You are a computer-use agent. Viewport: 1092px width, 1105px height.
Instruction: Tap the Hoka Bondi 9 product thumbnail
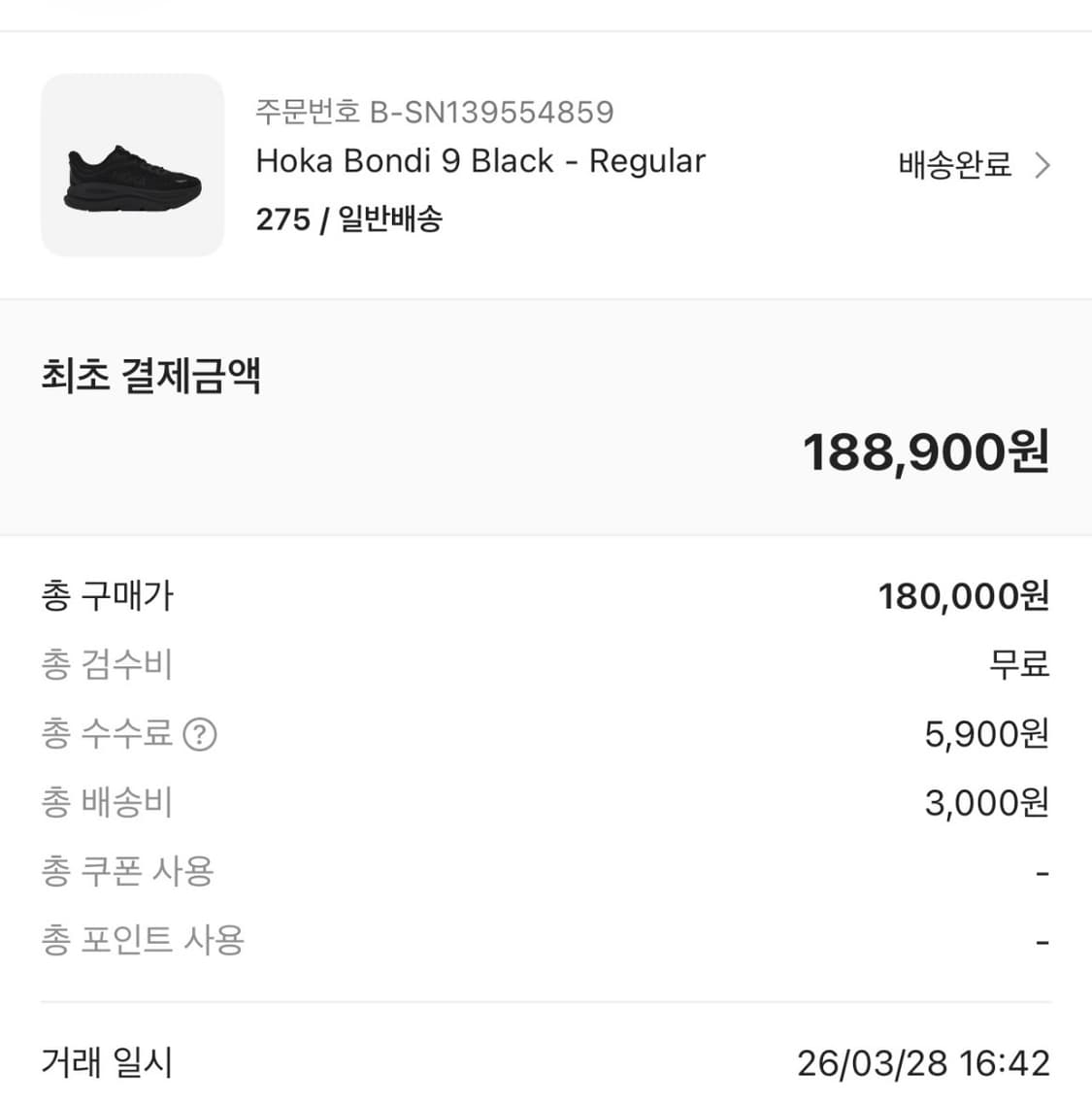click(x=132, y=165)
